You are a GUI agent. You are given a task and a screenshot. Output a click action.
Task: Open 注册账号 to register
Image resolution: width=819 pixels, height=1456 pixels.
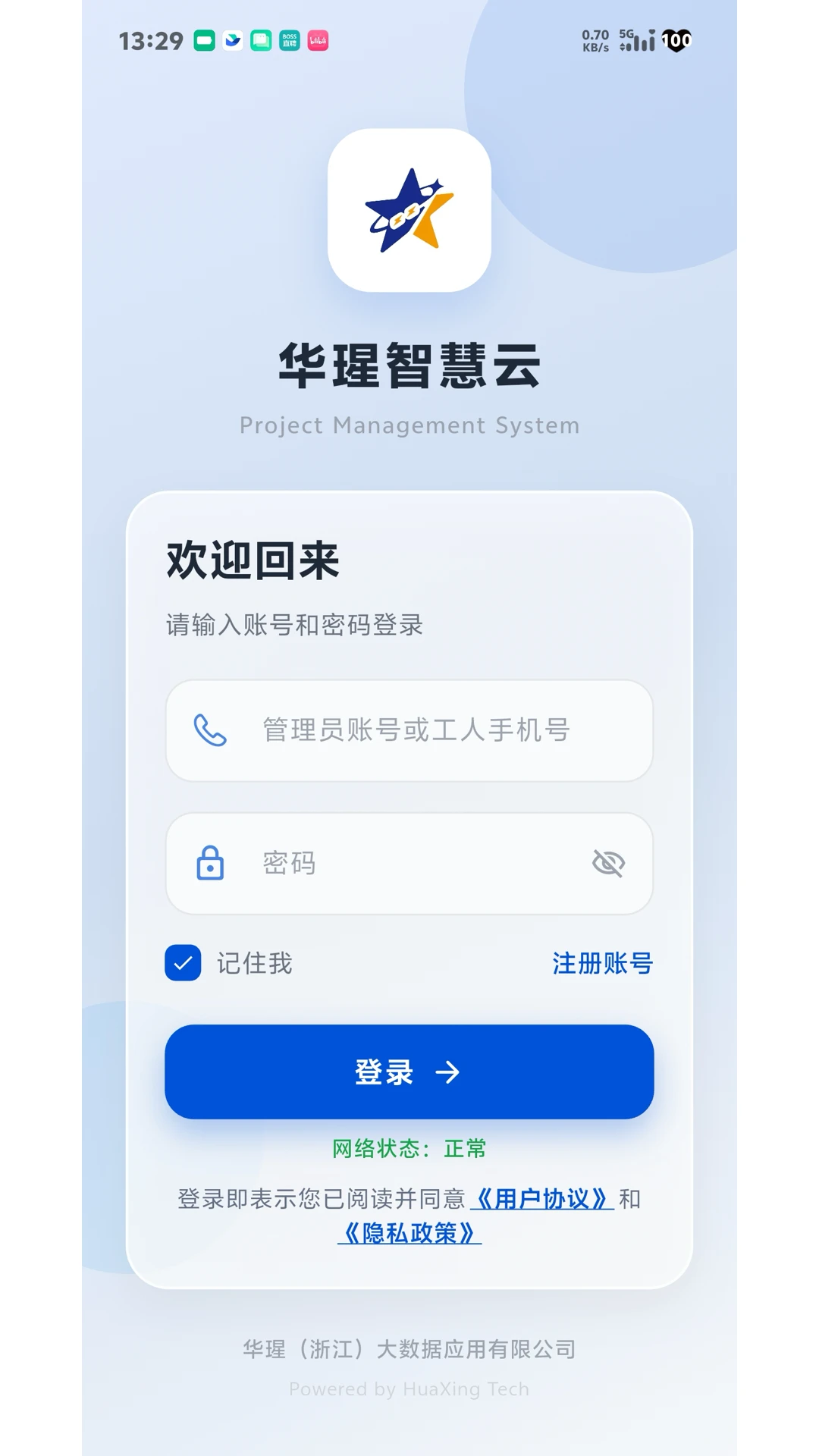[x=603, y=963]
